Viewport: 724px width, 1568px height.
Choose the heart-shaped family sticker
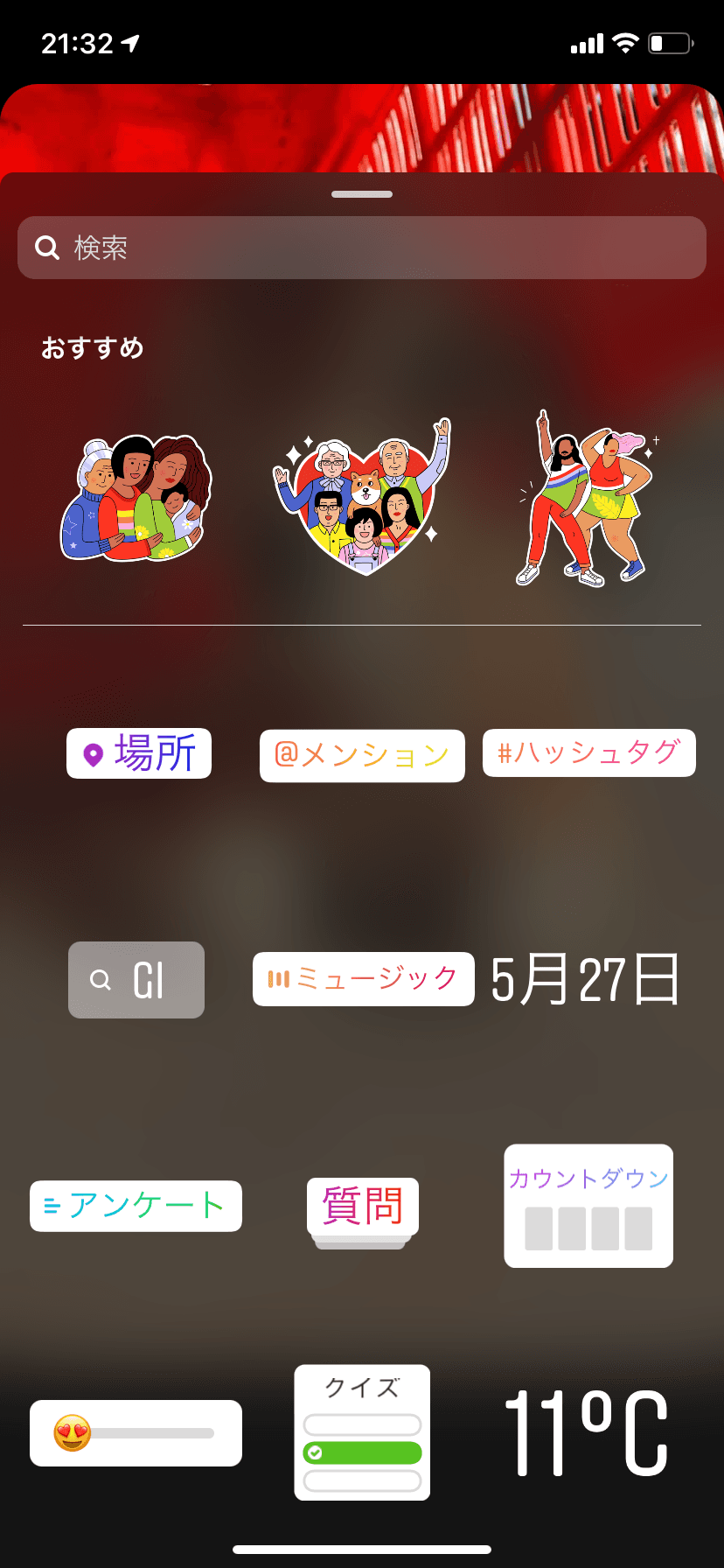click(x=362, y=496)
